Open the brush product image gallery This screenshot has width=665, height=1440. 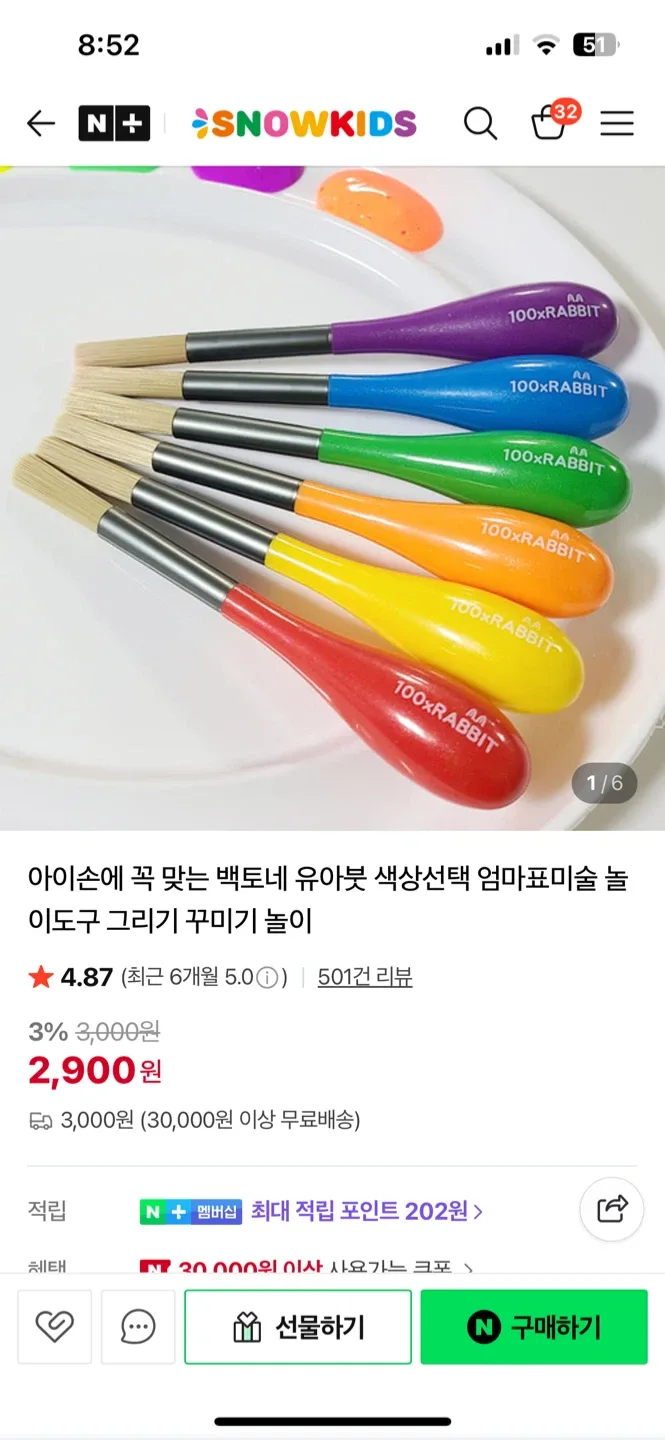point(332,498)
